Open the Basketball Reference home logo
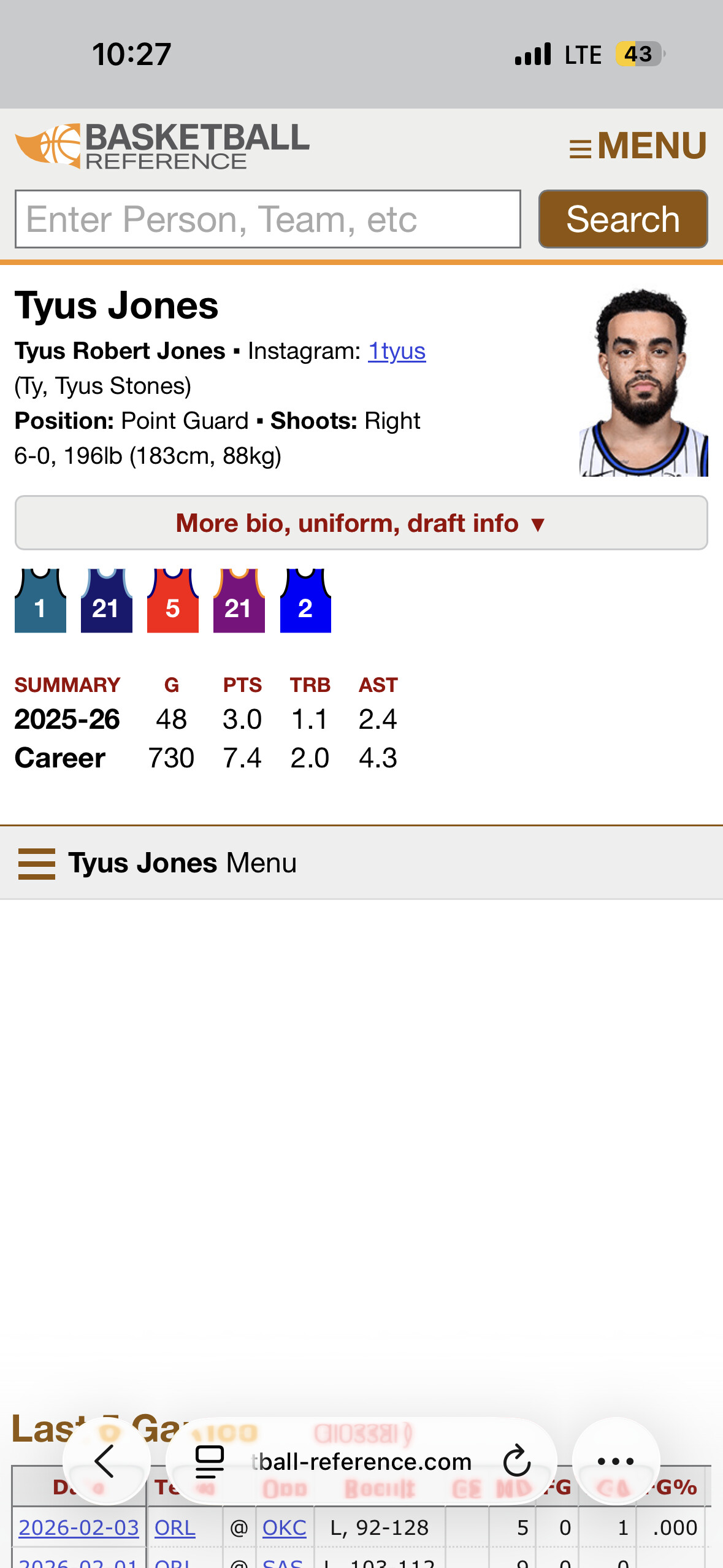This screenshot has height=1568, width=723. tap(163, 146)
